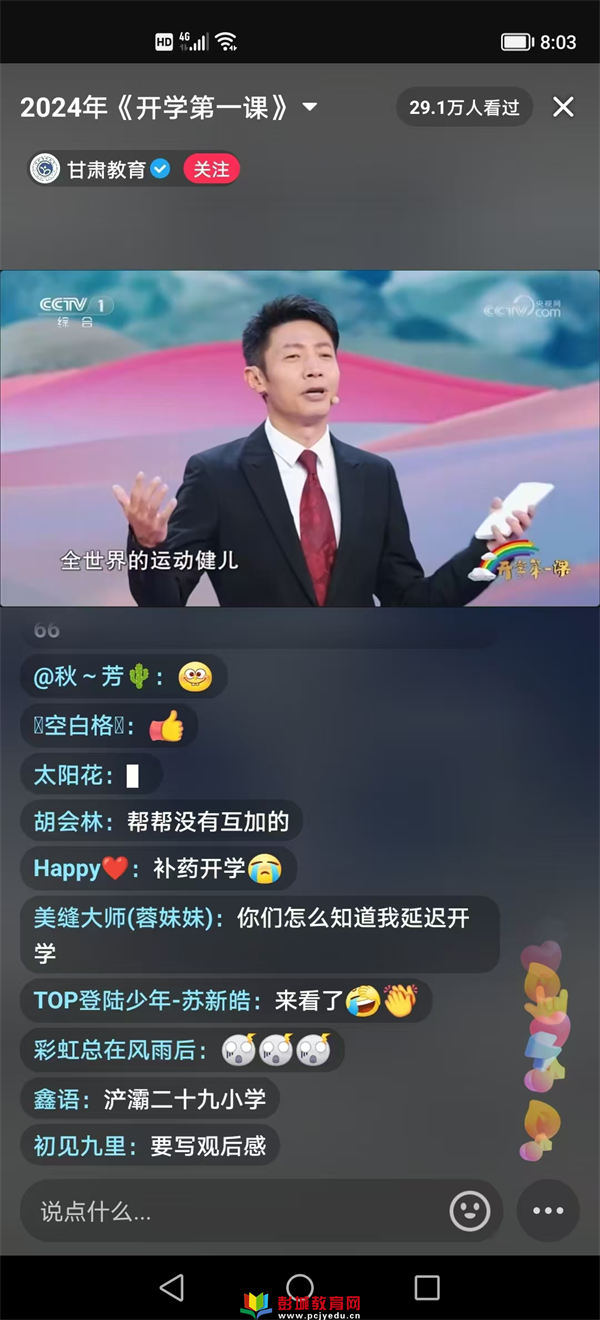Type in the 说点什么 comment field
The width and height of the screenshot is (600, 1320).
(x=230, y=1212)
